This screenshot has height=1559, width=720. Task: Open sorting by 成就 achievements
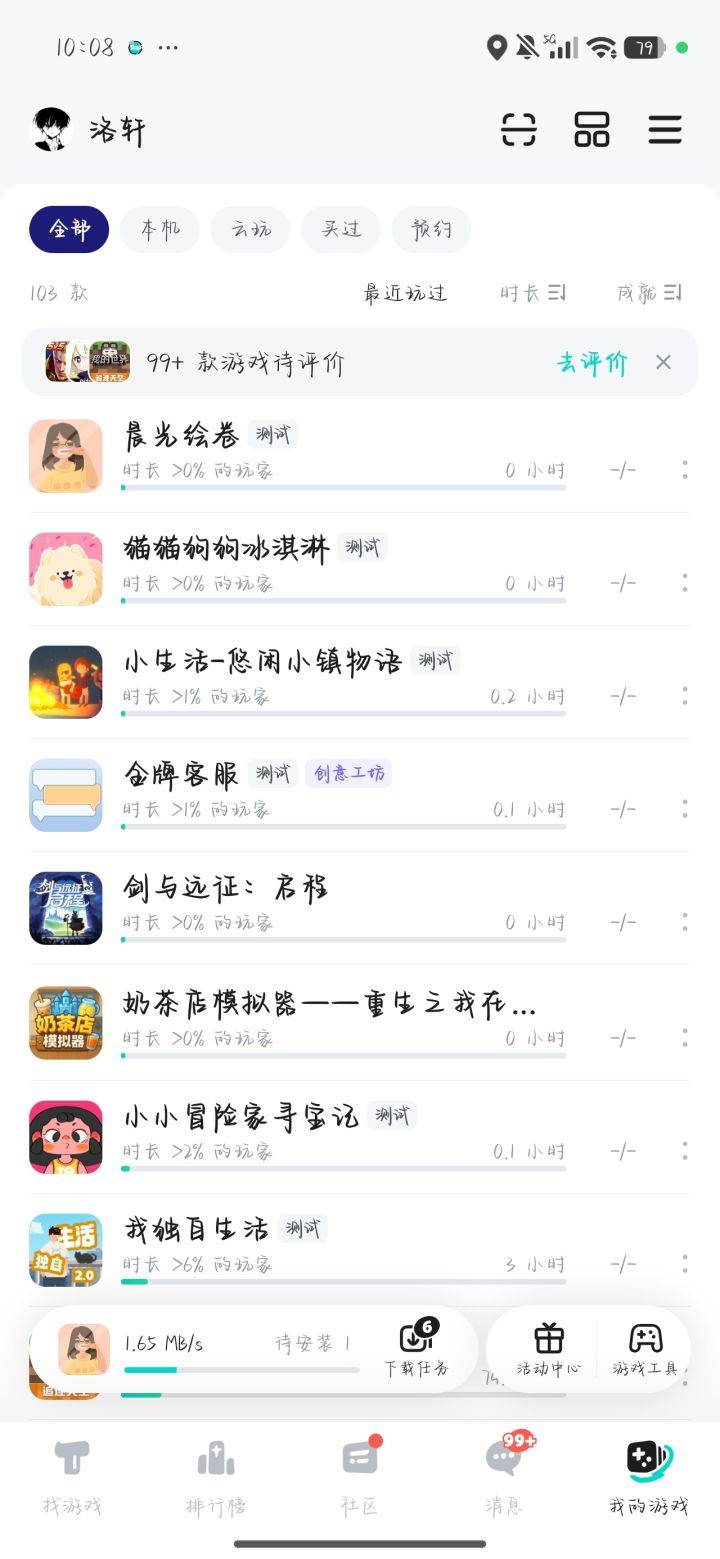click(650, 292)
